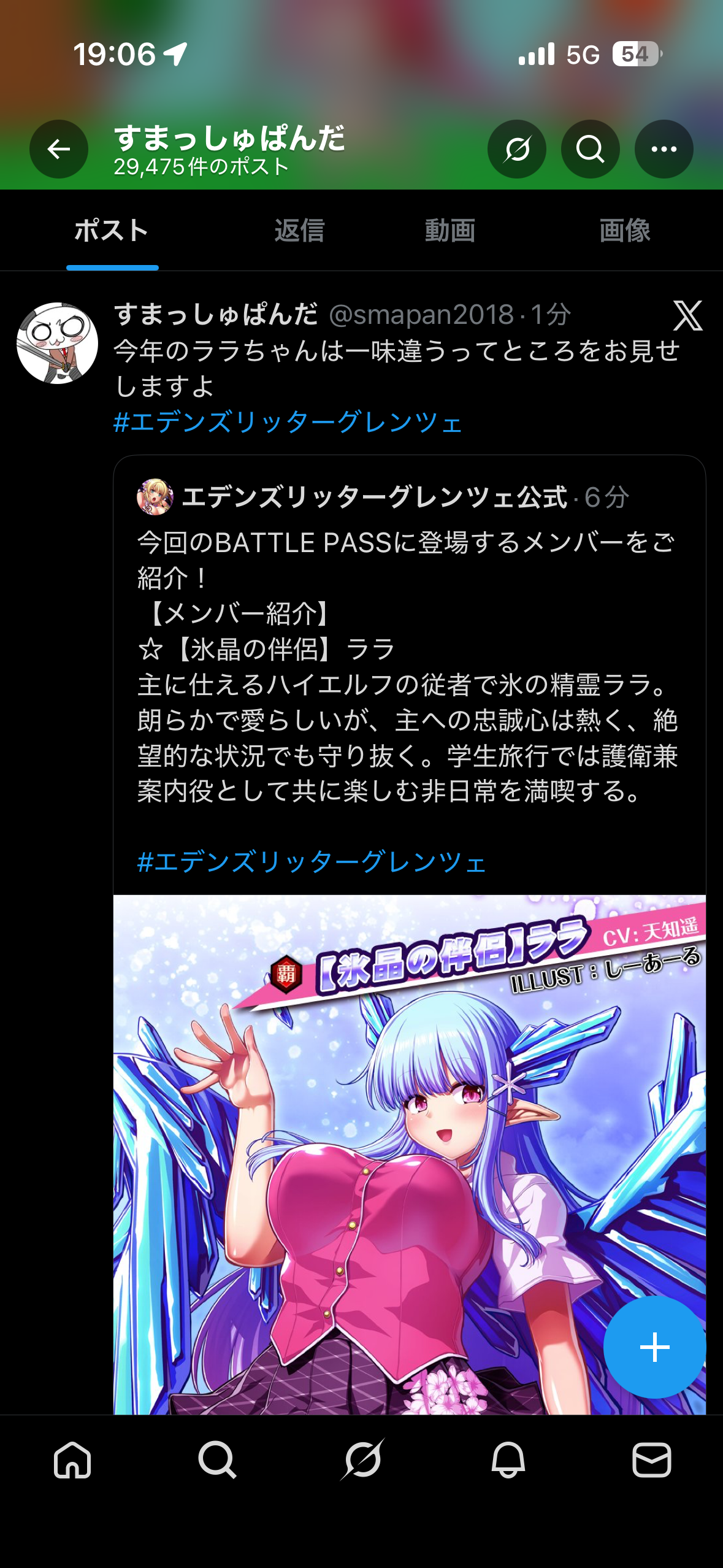Switch to the 画像 tab
The image size is (723, 1568).
625,231
